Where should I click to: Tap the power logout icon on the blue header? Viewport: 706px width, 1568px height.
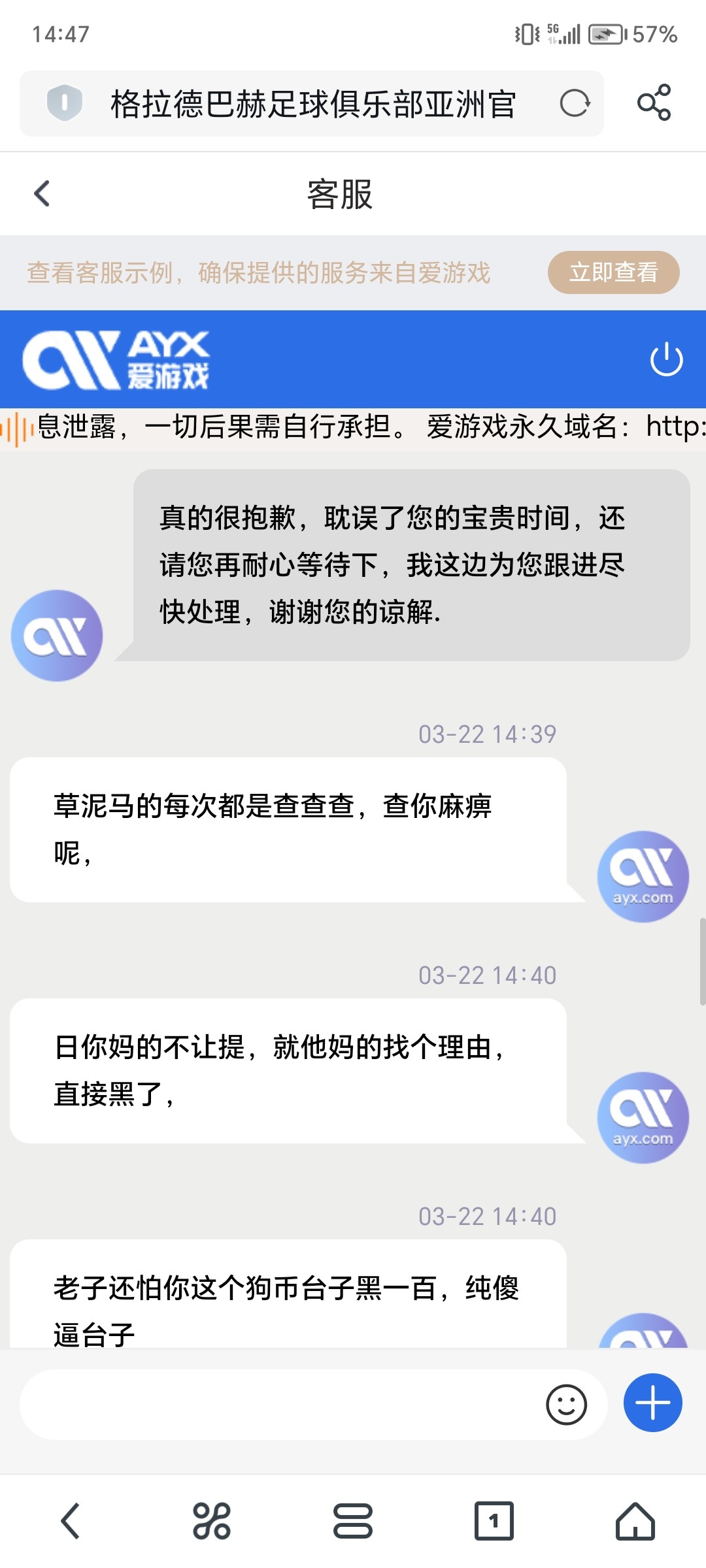point(665,359)
